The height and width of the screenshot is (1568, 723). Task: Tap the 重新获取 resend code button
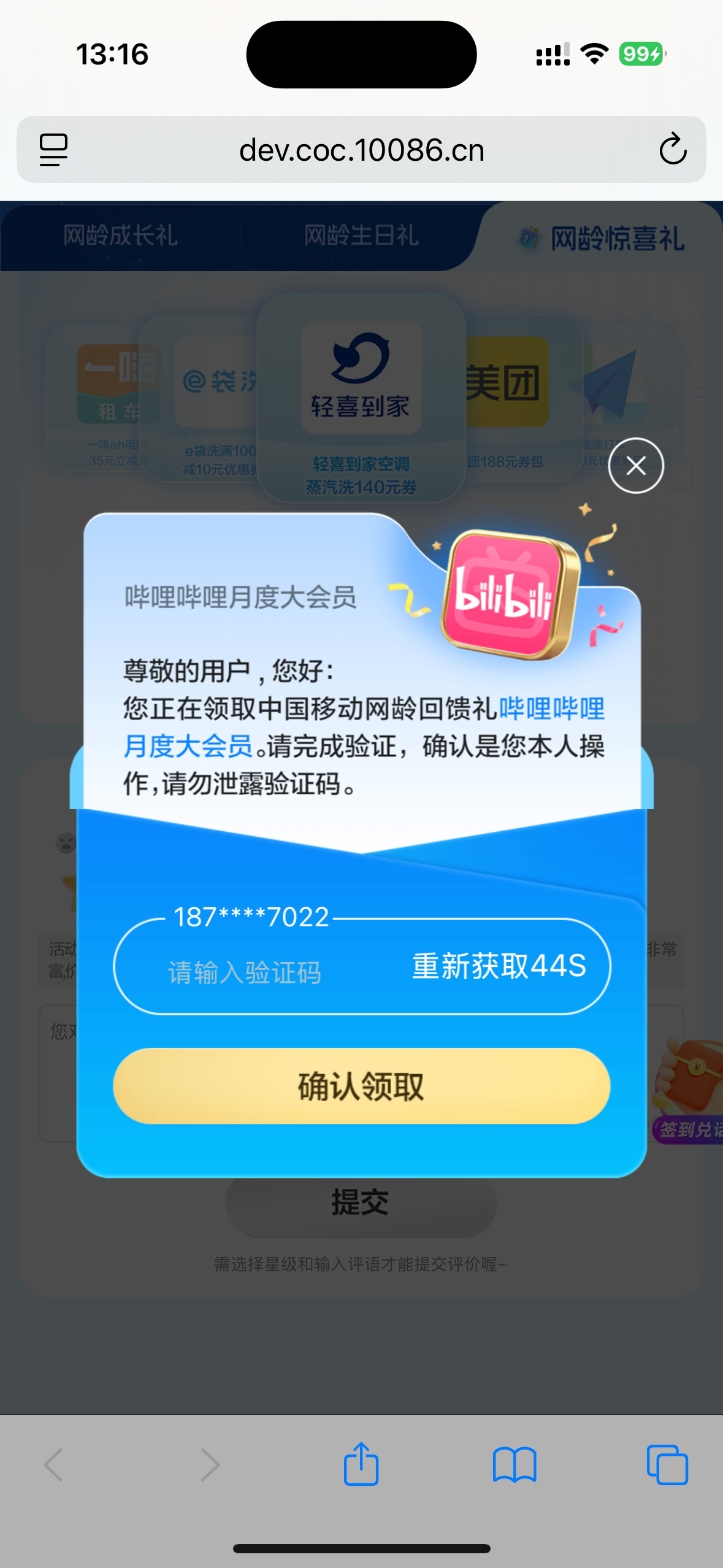tap(499, 966)
